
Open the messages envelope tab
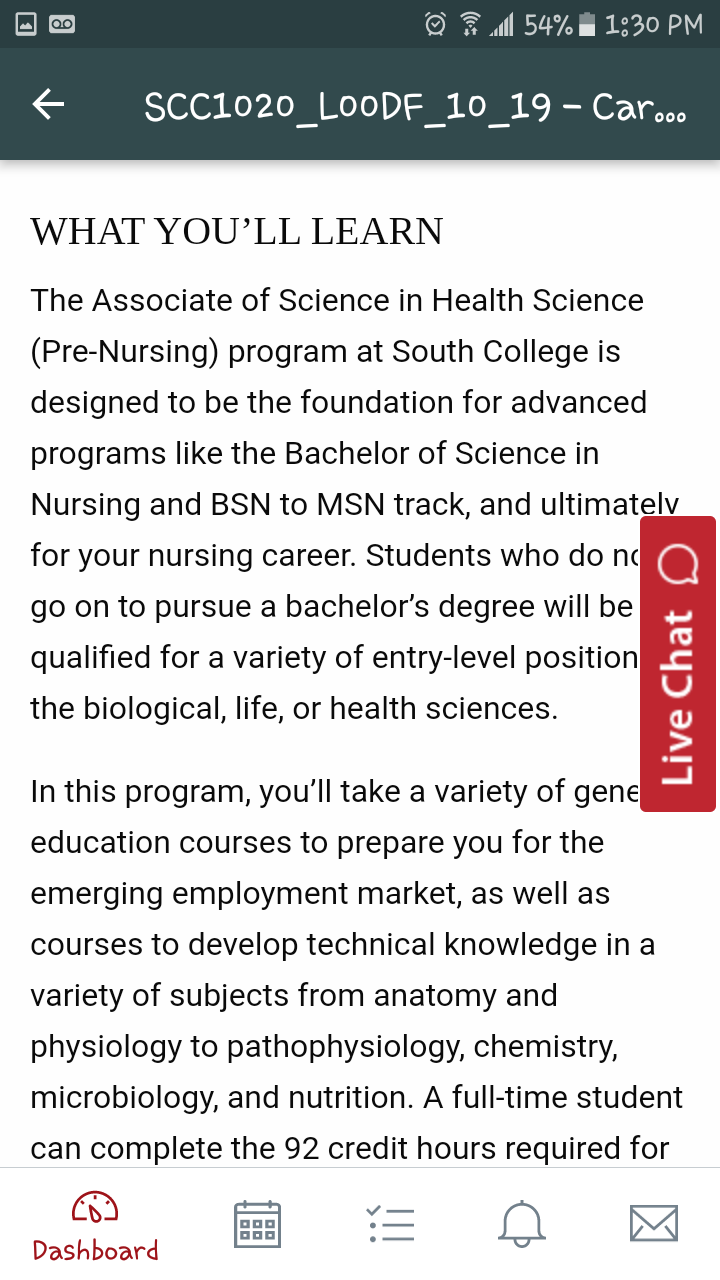click(x=654, y=1223)
